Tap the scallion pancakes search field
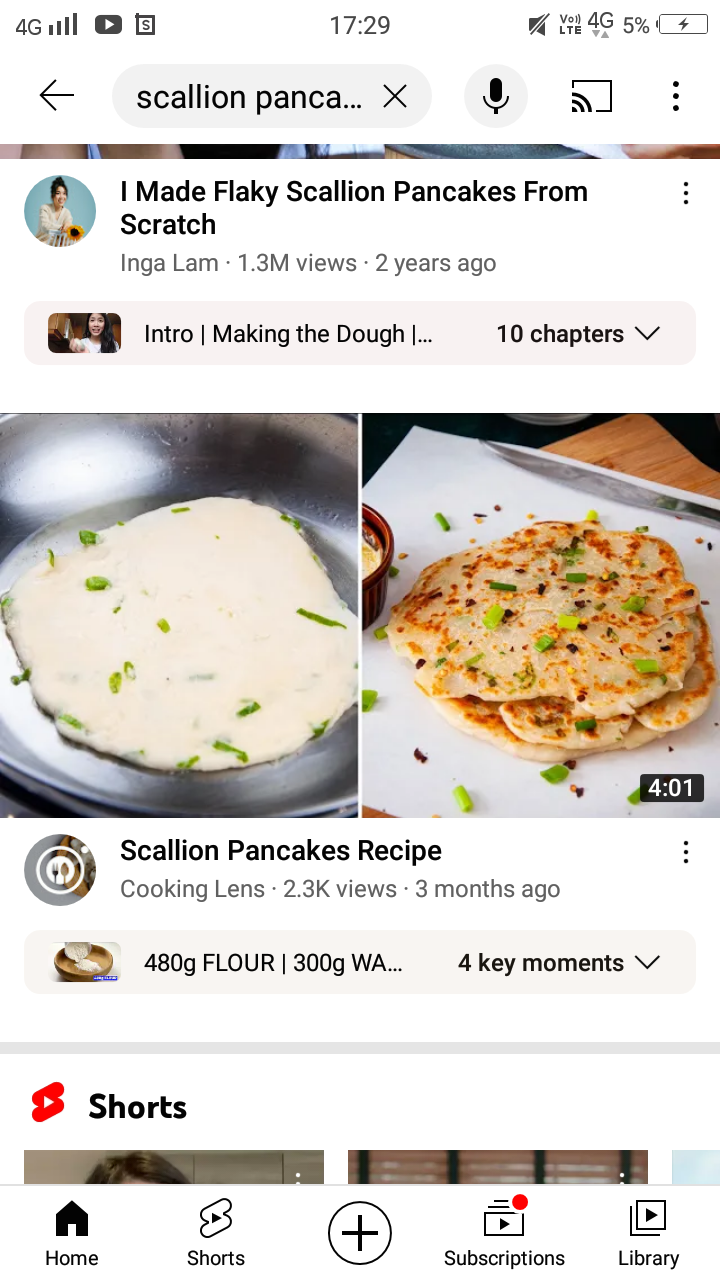Image resolution: width=720 pixels, height=1280 pixels. tap(248, 97)
